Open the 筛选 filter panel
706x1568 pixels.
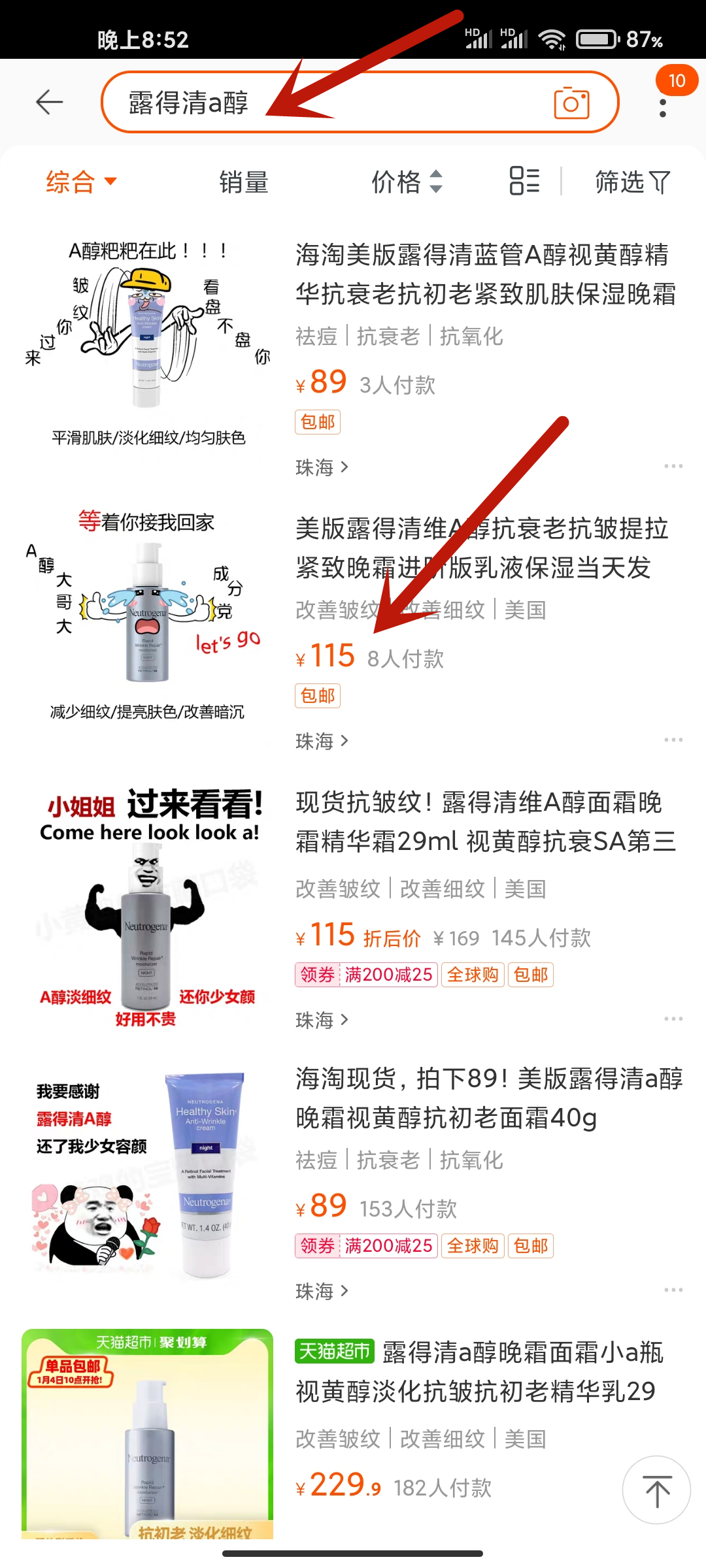[630, 183]
